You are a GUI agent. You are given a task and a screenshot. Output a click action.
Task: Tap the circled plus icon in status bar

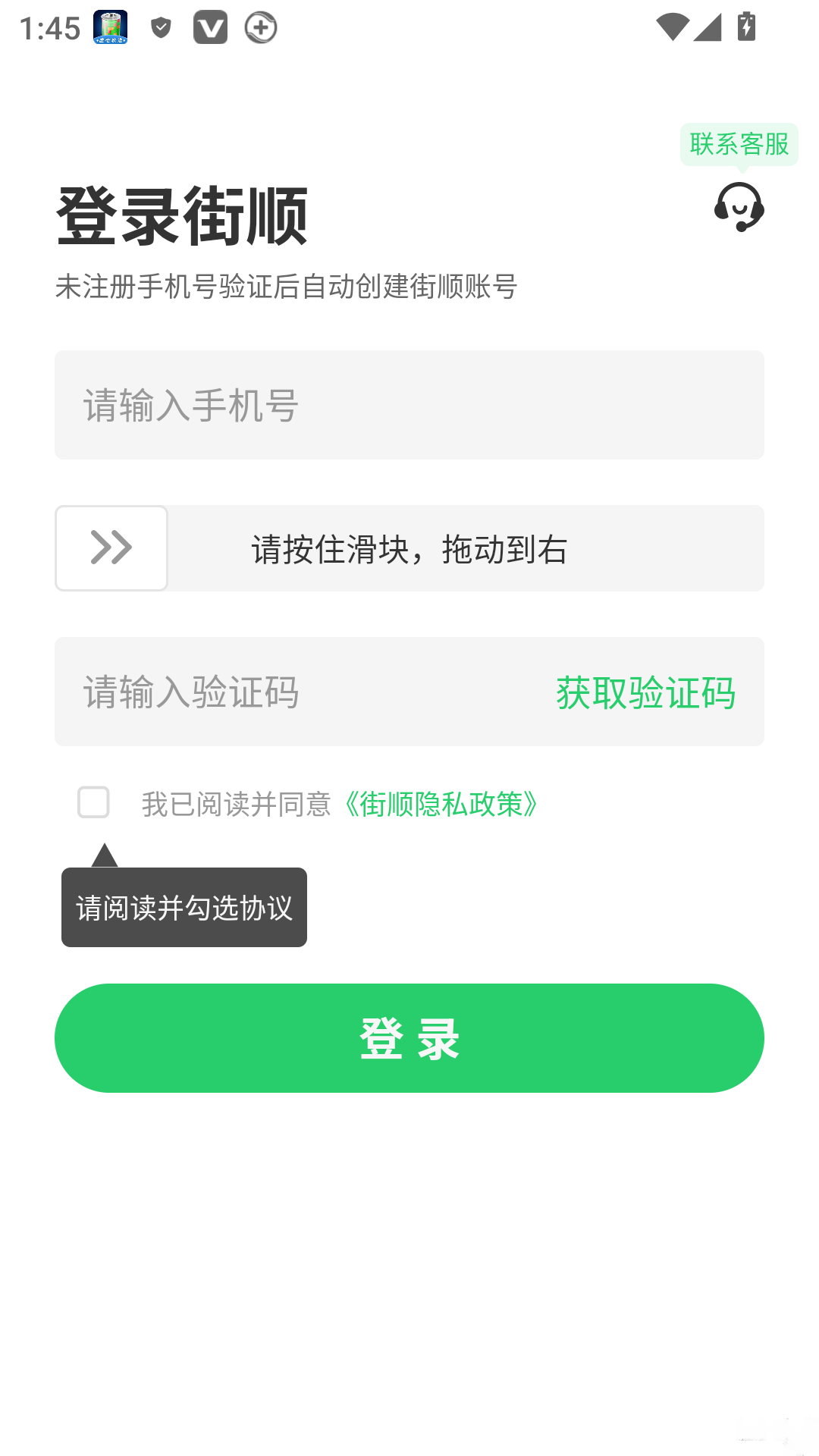tap(261, 27)
